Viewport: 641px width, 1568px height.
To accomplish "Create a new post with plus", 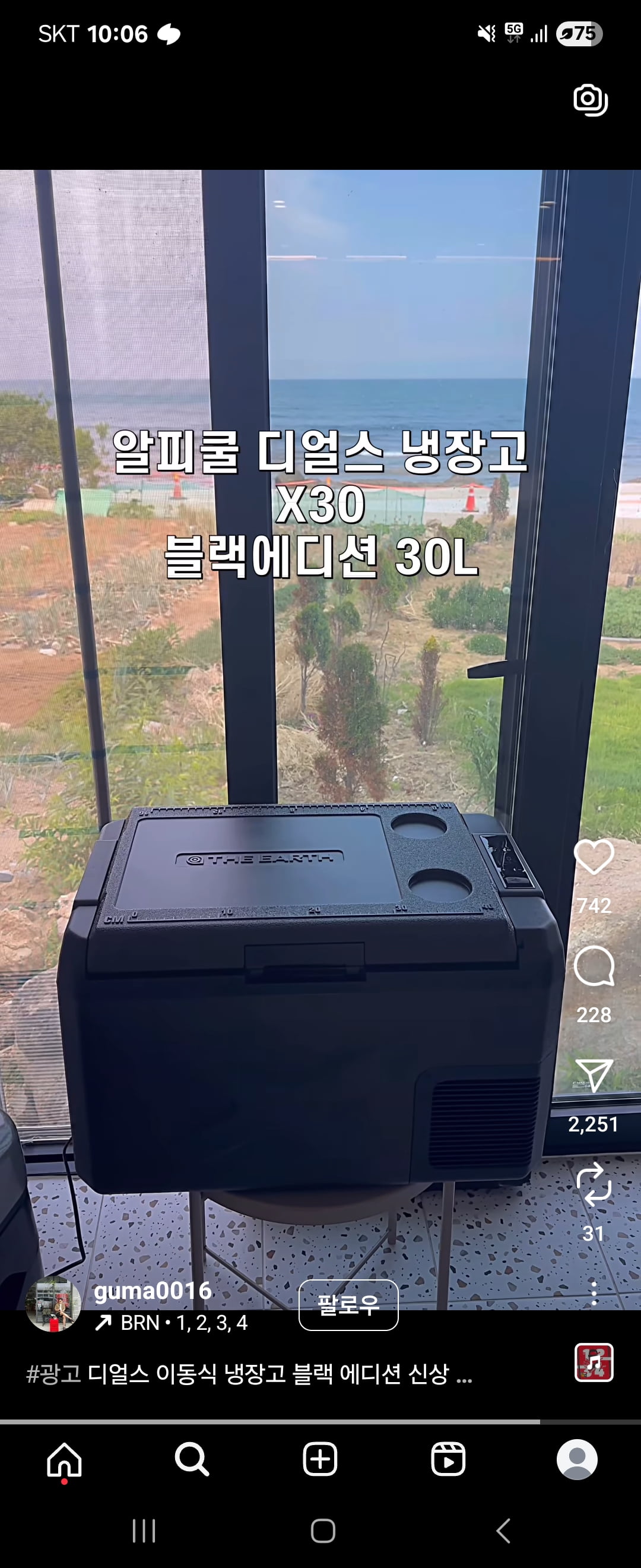I will pos(320,1460).
